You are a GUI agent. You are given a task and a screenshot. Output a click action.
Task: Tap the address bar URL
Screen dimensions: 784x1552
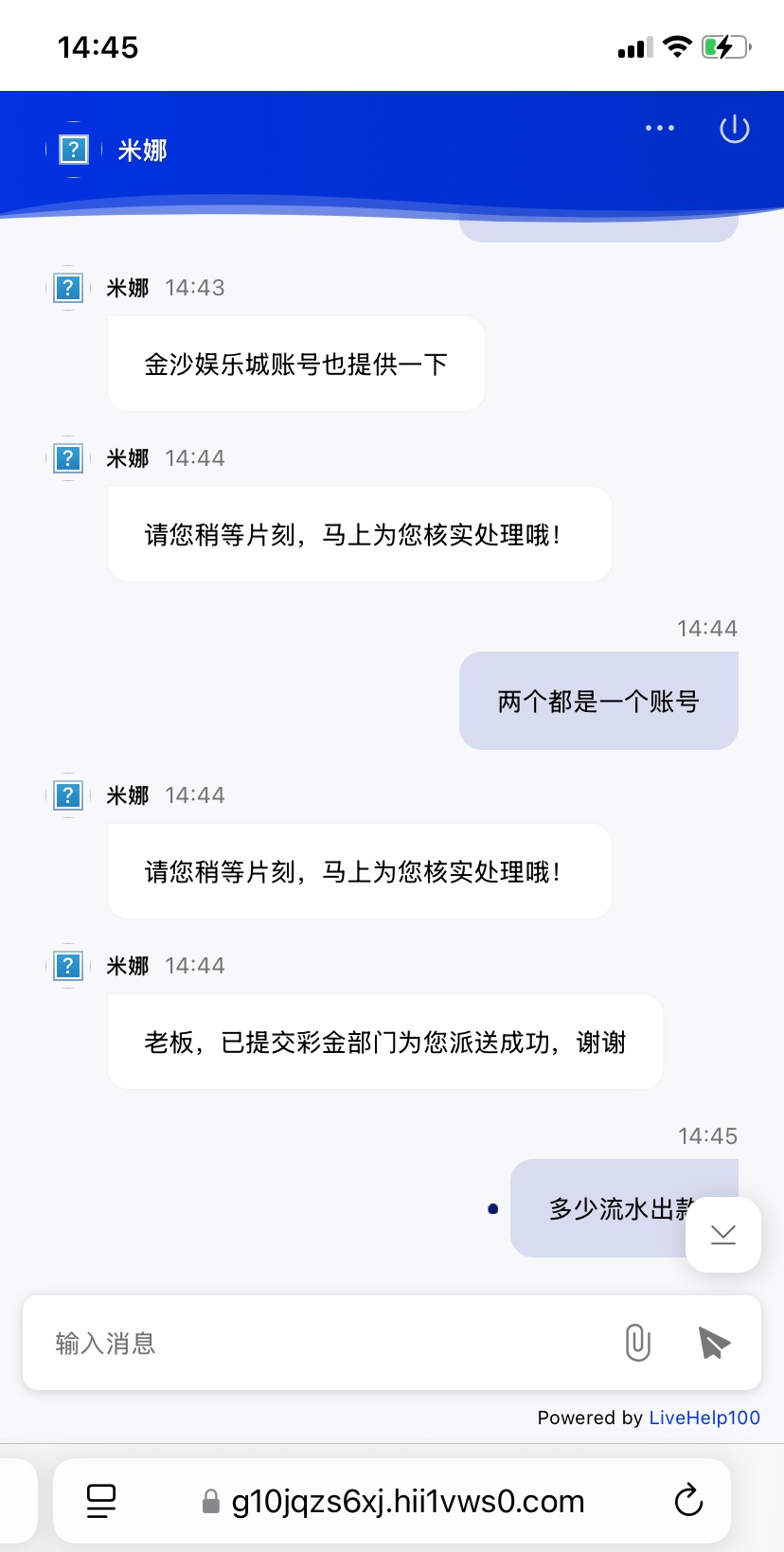407,1501
